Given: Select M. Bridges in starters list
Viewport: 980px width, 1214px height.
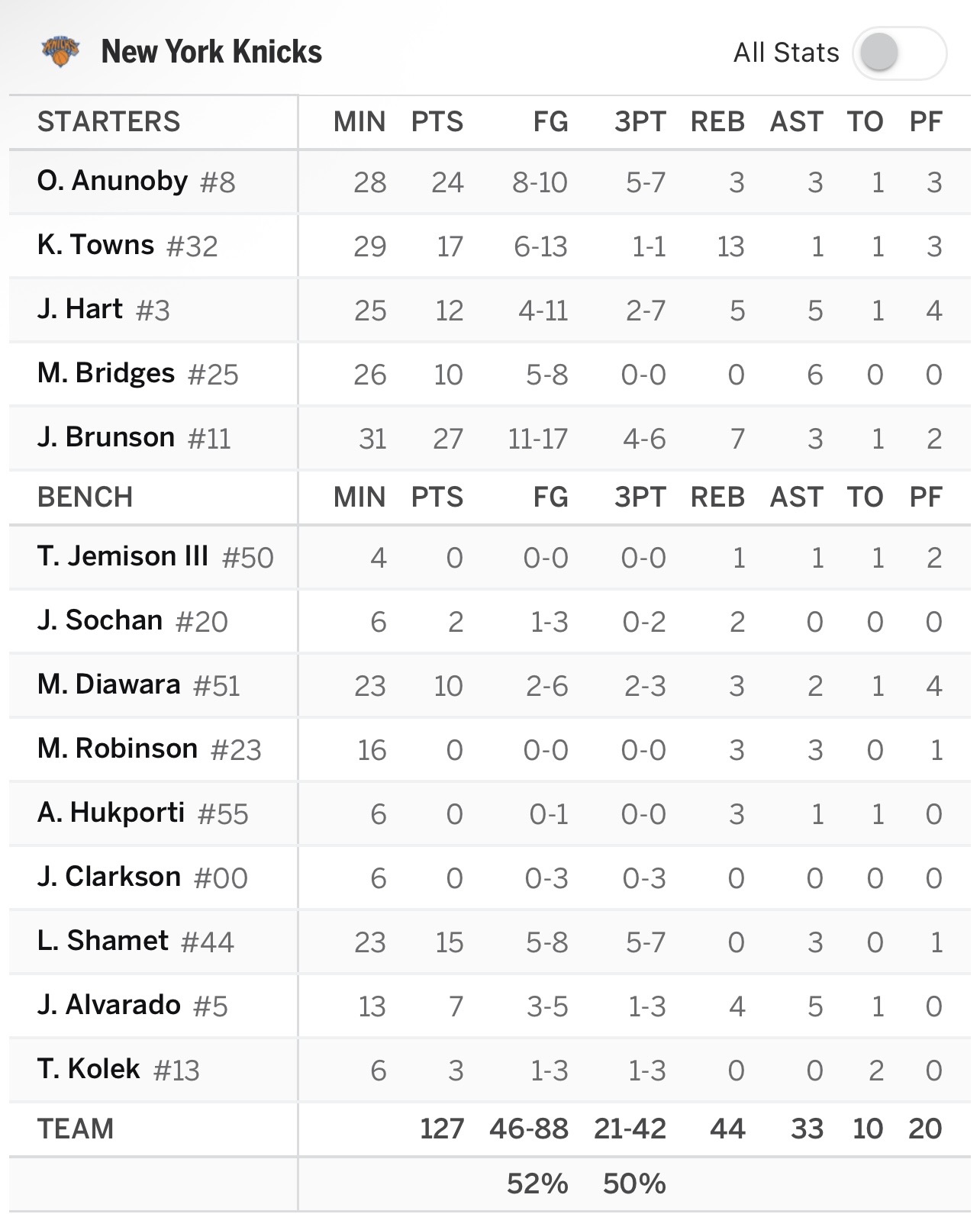Looking at the screenshot, I should [x=106, y=374].
